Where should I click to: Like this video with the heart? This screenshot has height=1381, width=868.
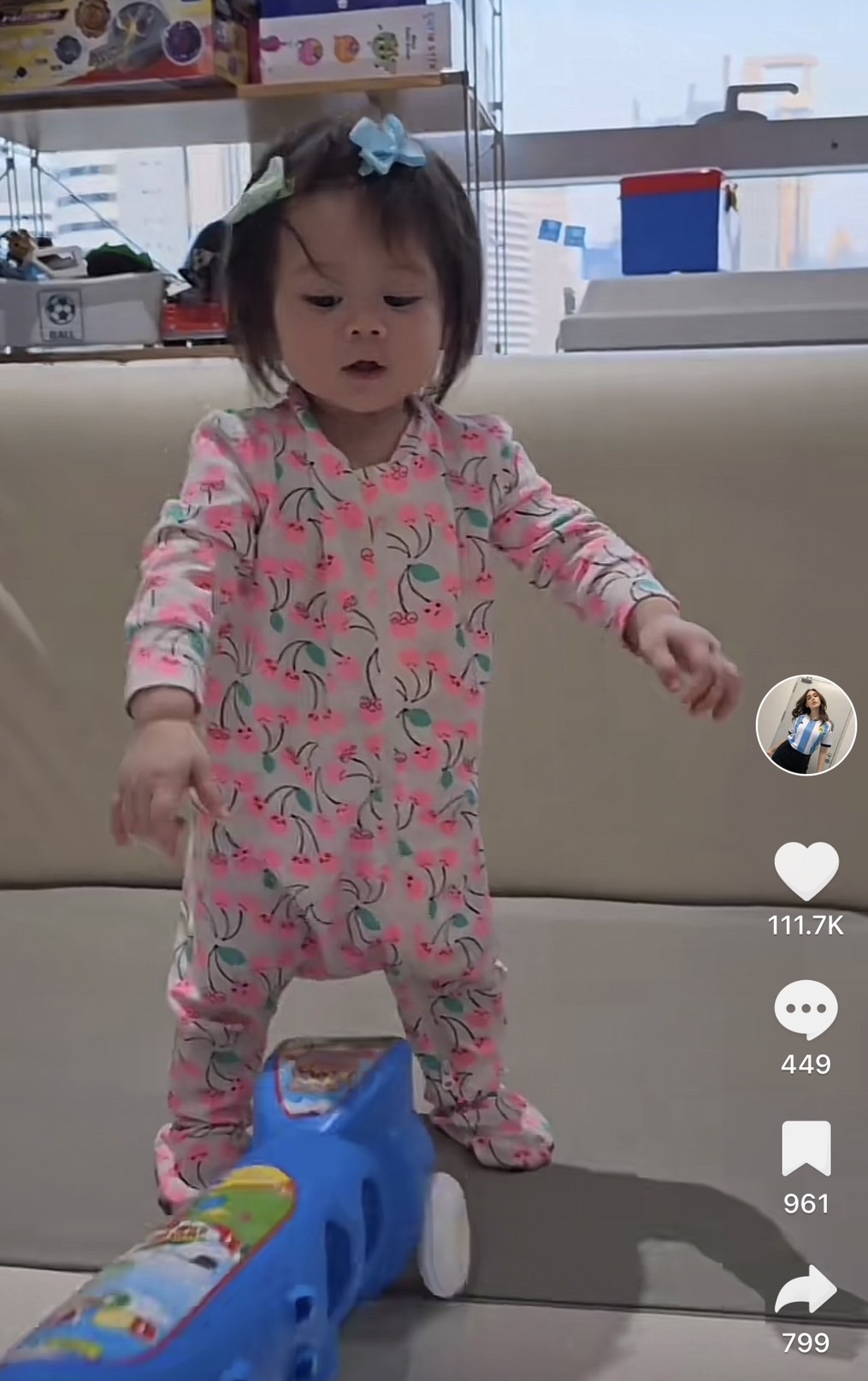pyautogui.click(x=806, y=871)
